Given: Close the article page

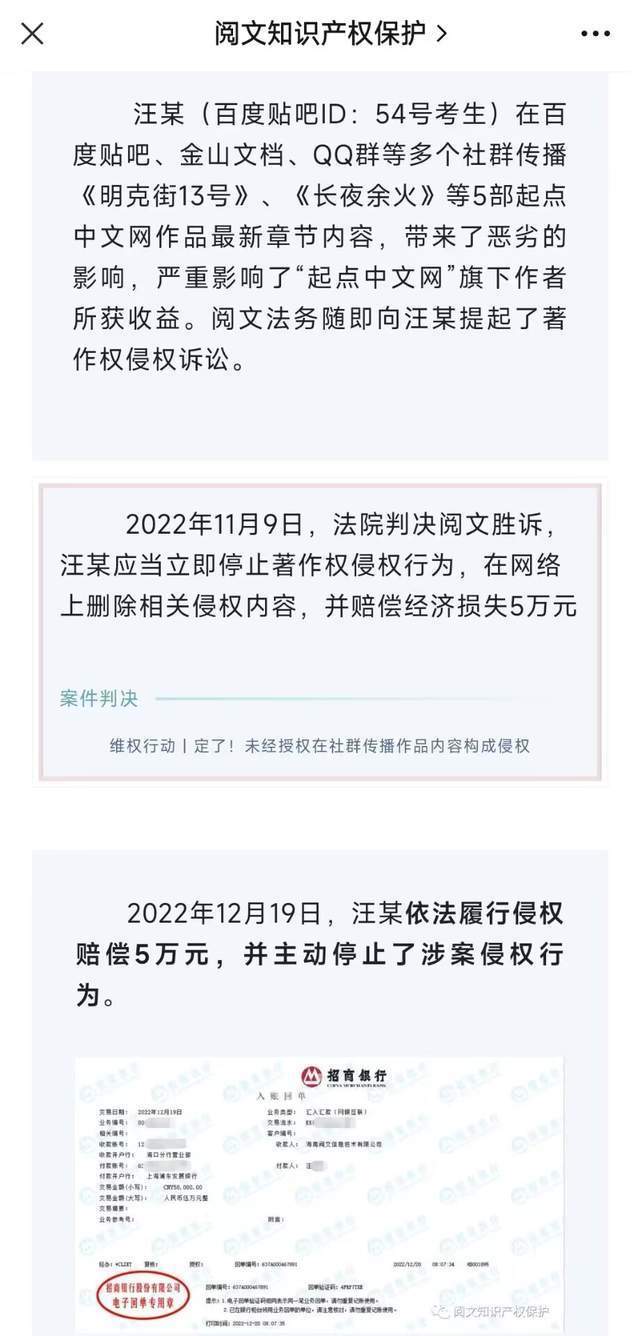Looking at the screenshot, I should click(x=32, y=33).
